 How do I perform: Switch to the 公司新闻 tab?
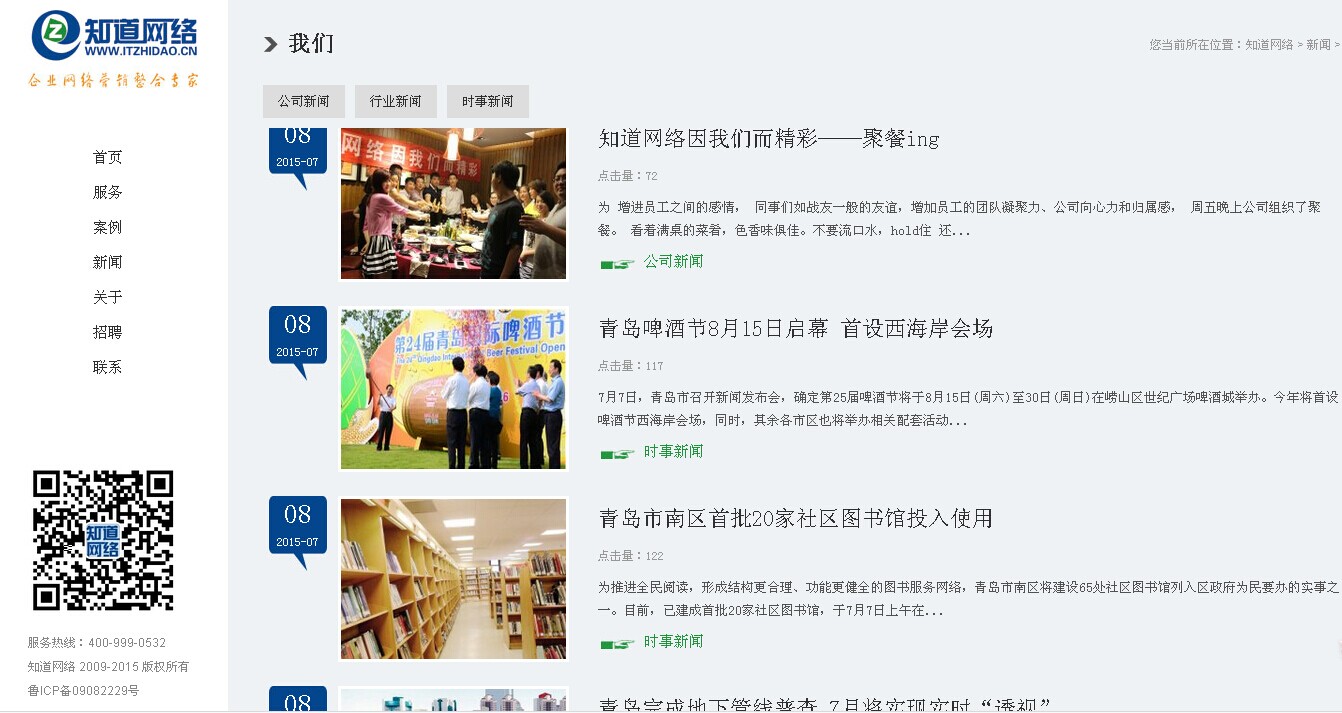click(303, 101)
